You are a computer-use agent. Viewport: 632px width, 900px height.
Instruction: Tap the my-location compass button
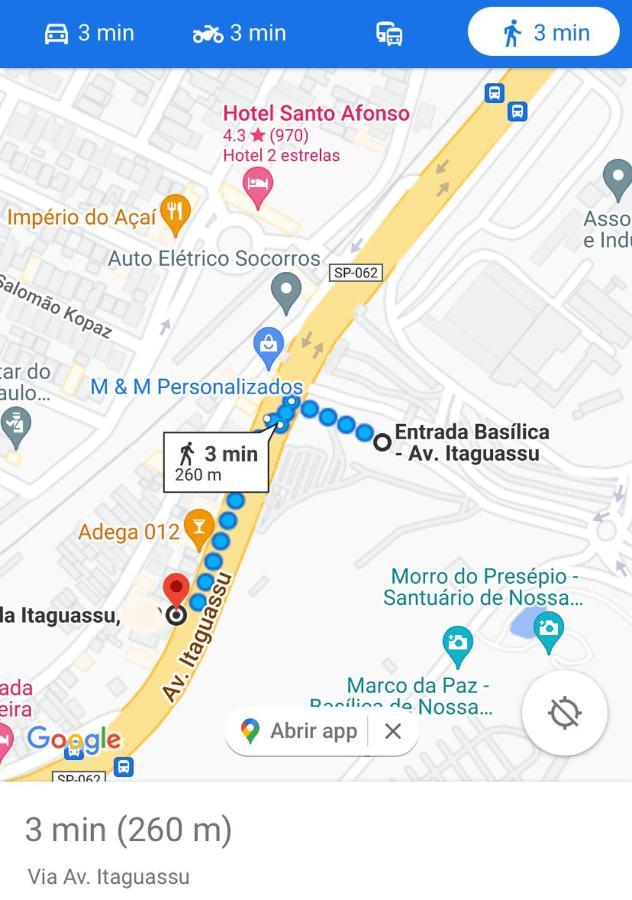[564, 713]
